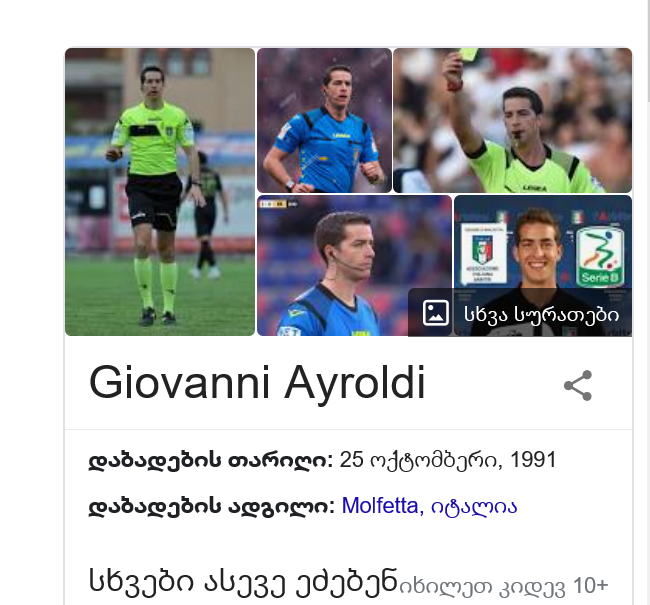Tap the იხილეთ კიდევ 10+ link
This screenshot has height=605, width=650.
click(x=505, y=585)
